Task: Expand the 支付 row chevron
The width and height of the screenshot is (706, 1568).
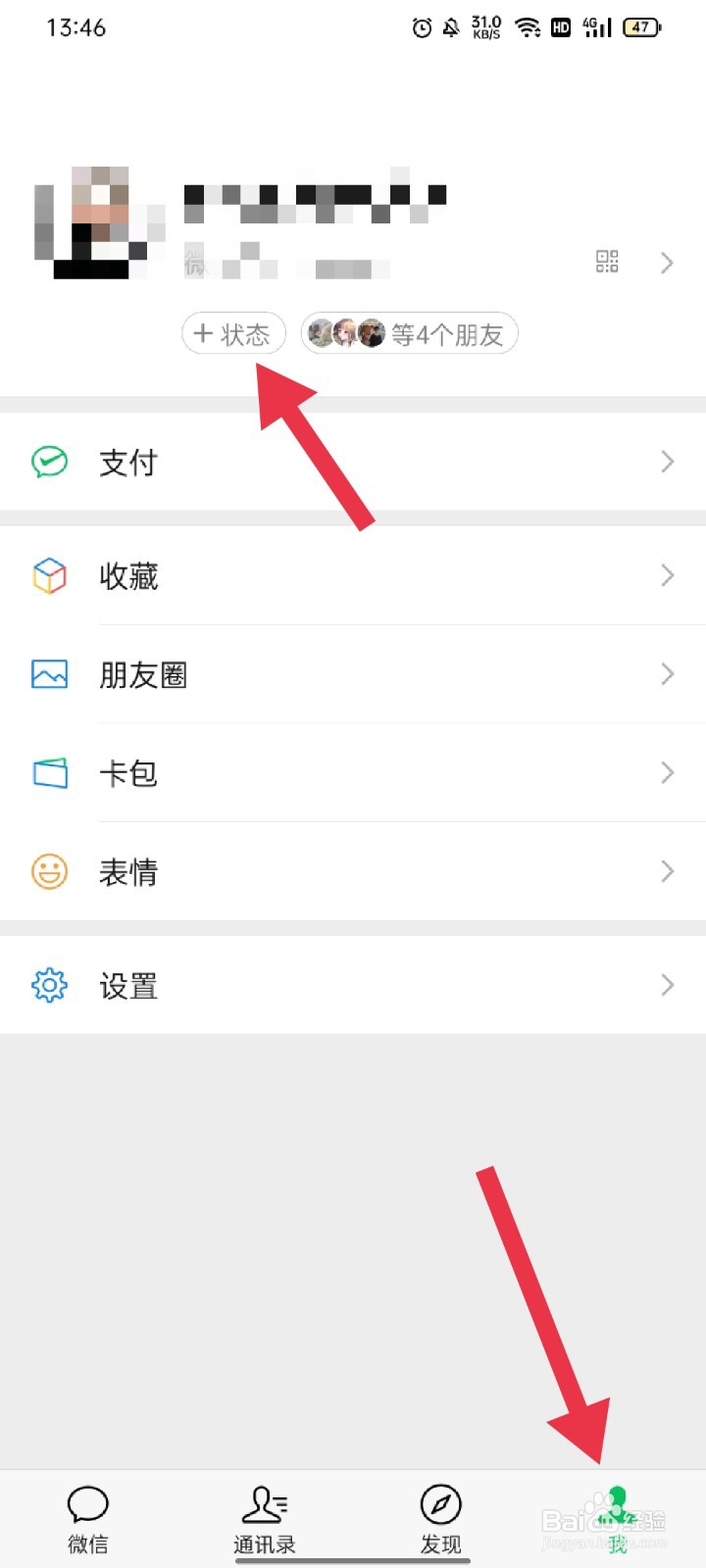Action: pos(668,463)
